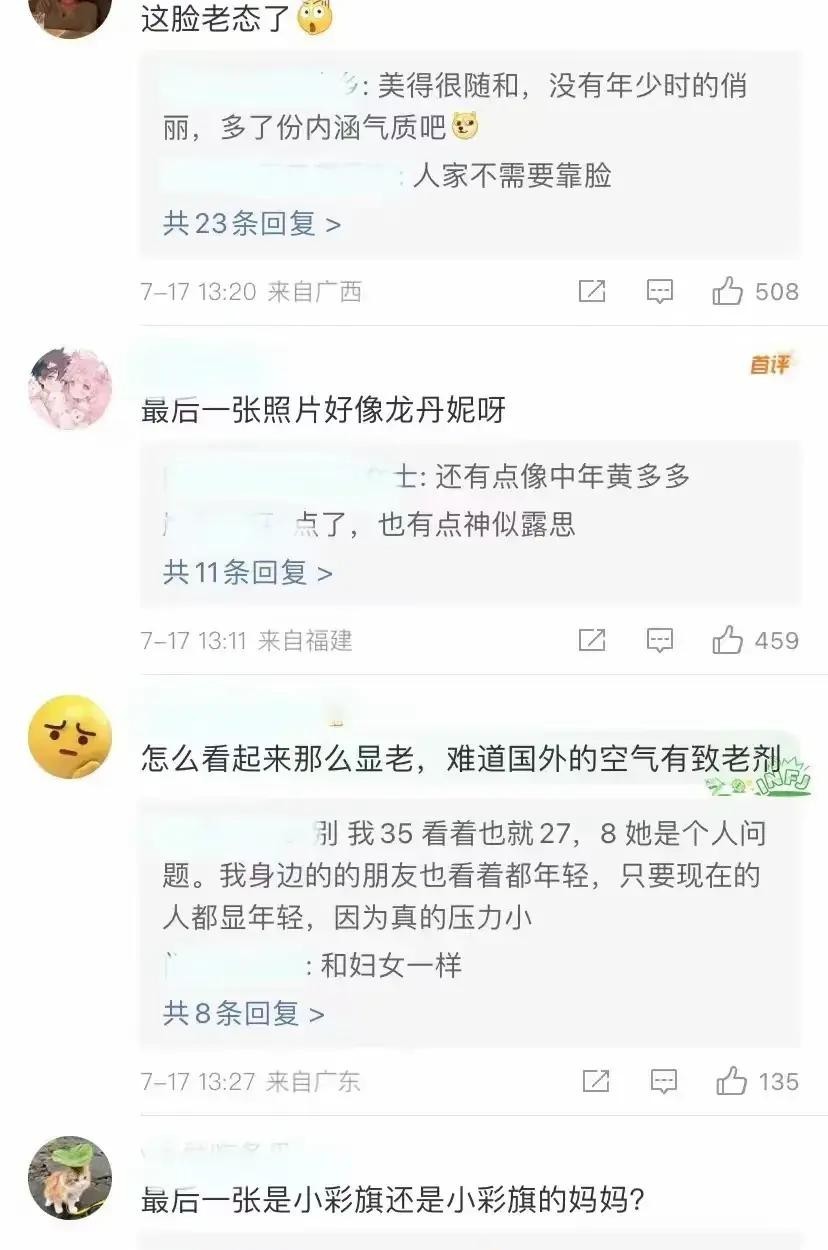The height and width of the screenshot is (1250, 828).
Task: Expand the 共11条回复 replies link
Action: [248, 572]
